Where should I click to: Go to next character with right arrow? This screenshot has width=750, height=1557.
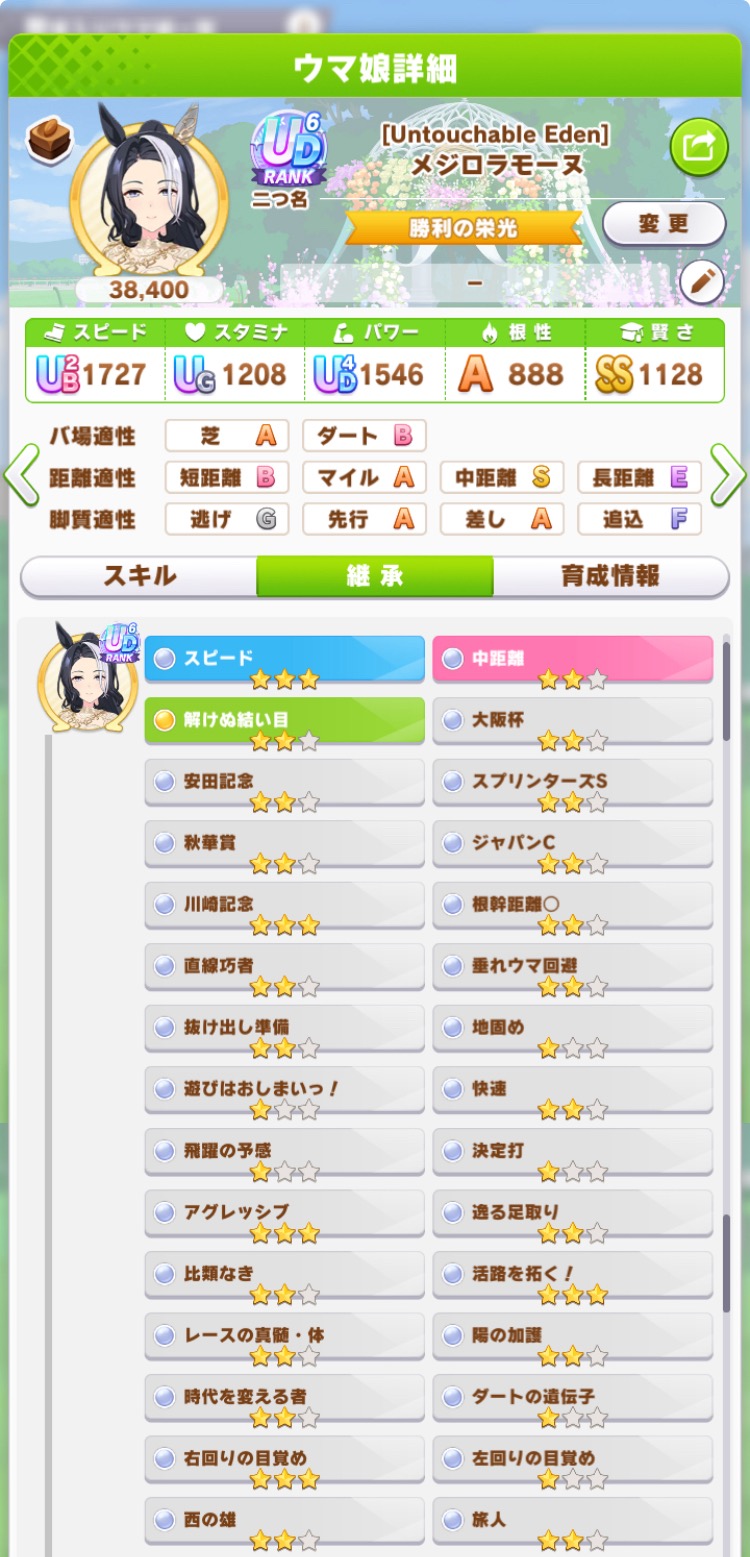pos(728,476)
